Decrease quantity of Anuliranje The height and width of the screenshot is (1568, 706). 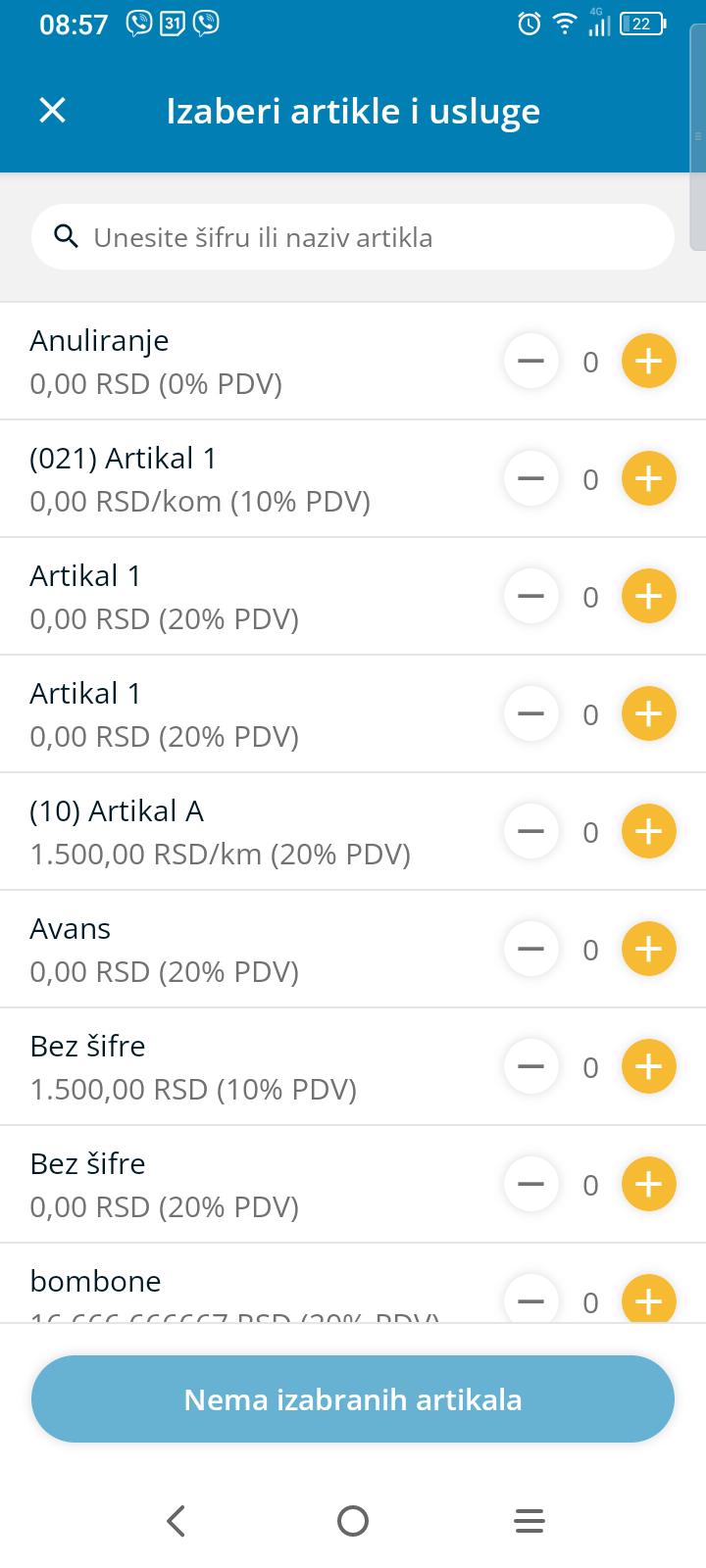click(x=530, y=361)
